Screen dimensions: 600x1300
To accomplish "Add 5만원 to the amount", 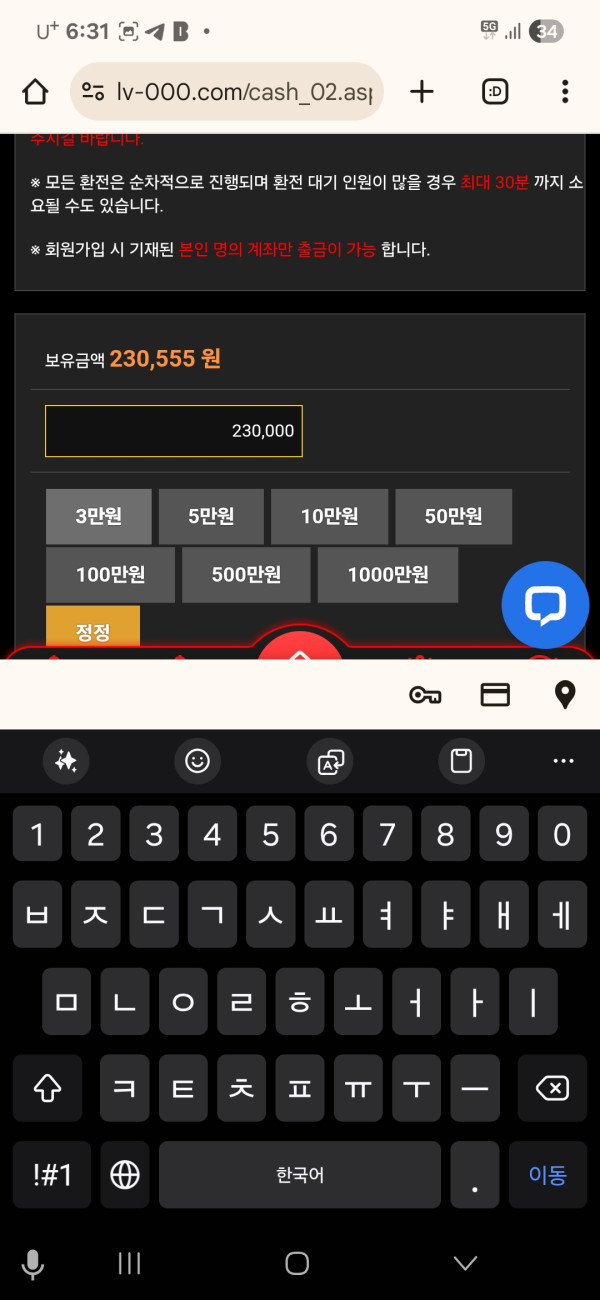I will [x=211, y=516].
